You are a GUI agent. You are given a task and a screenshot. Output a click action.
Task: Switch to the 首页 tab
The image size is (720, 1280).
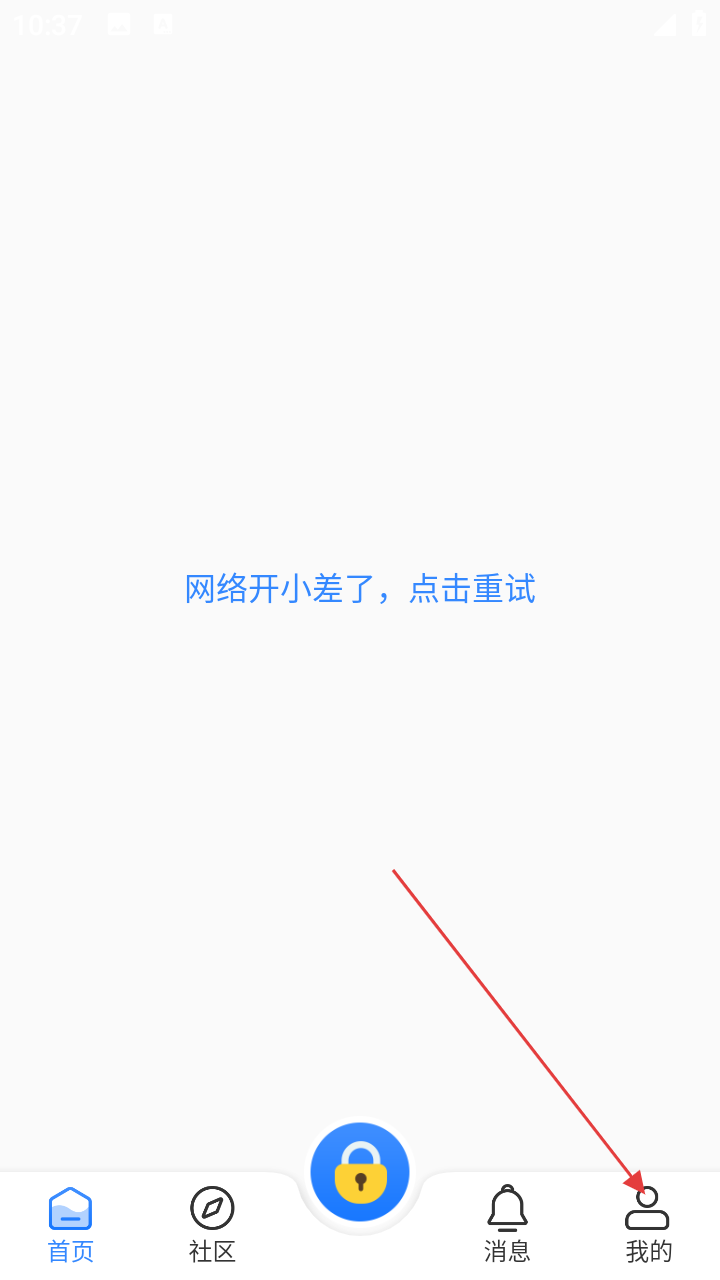[x=71, y=1224]
